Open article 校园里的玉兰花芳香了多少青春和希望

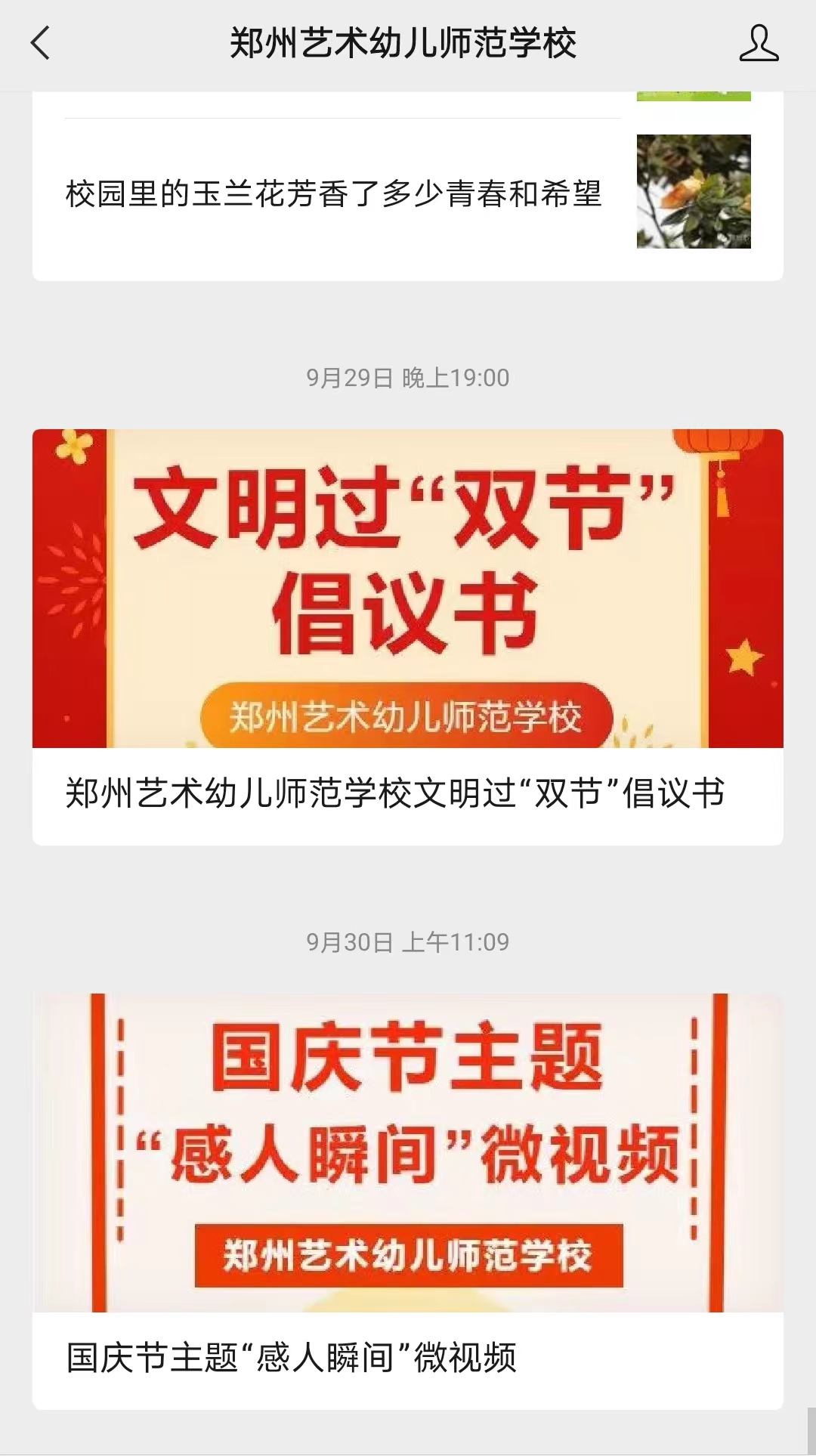click(x=333, y=193)
